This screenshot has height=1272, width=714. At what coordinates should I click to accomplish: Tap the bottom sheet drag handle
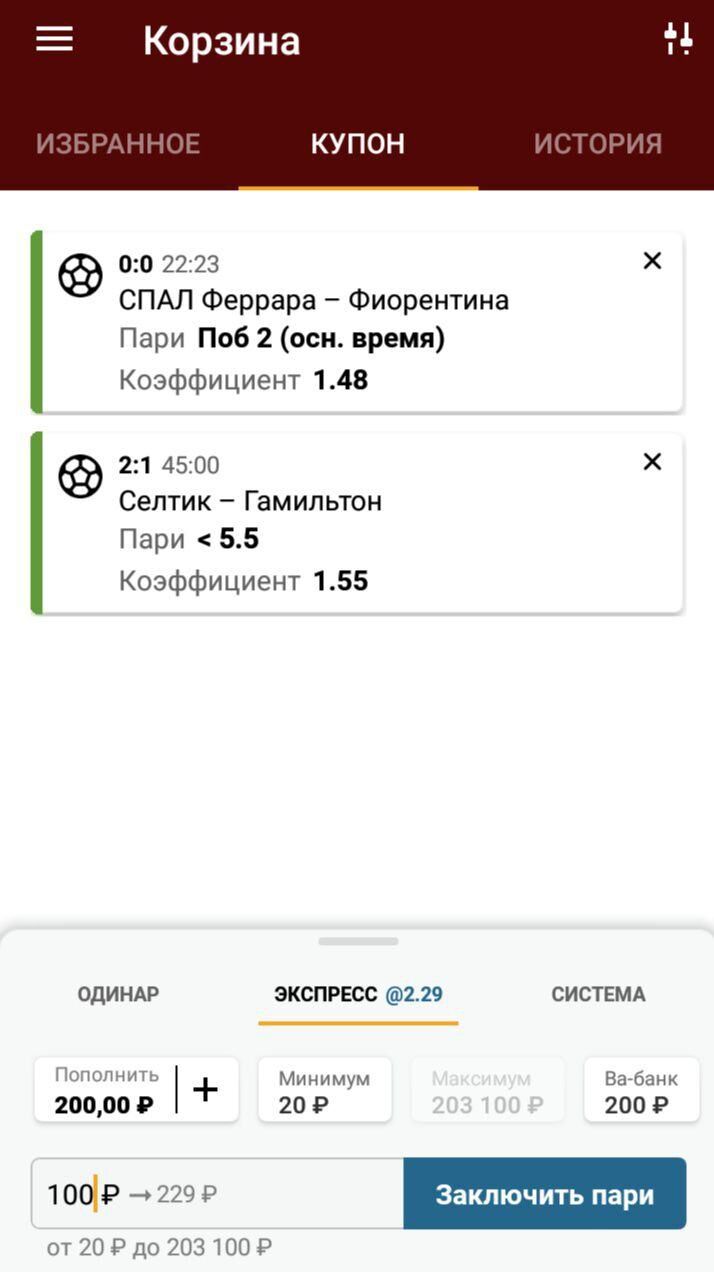coord(358,941)
